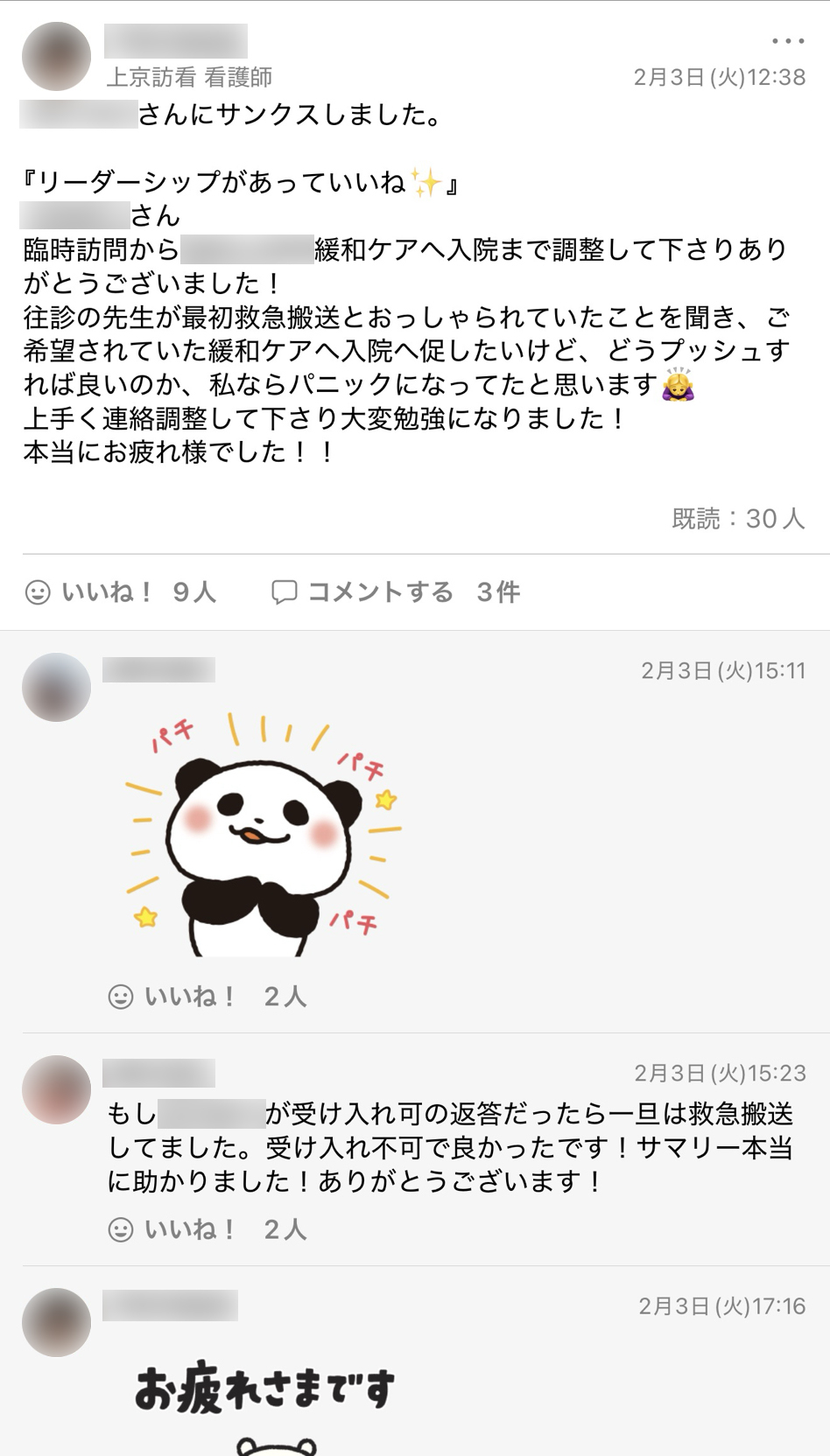Screen dimensions: 830x1456
Task: Open the original poster's profile avatar
Action: pyautogui.click(x=56, y=56)
